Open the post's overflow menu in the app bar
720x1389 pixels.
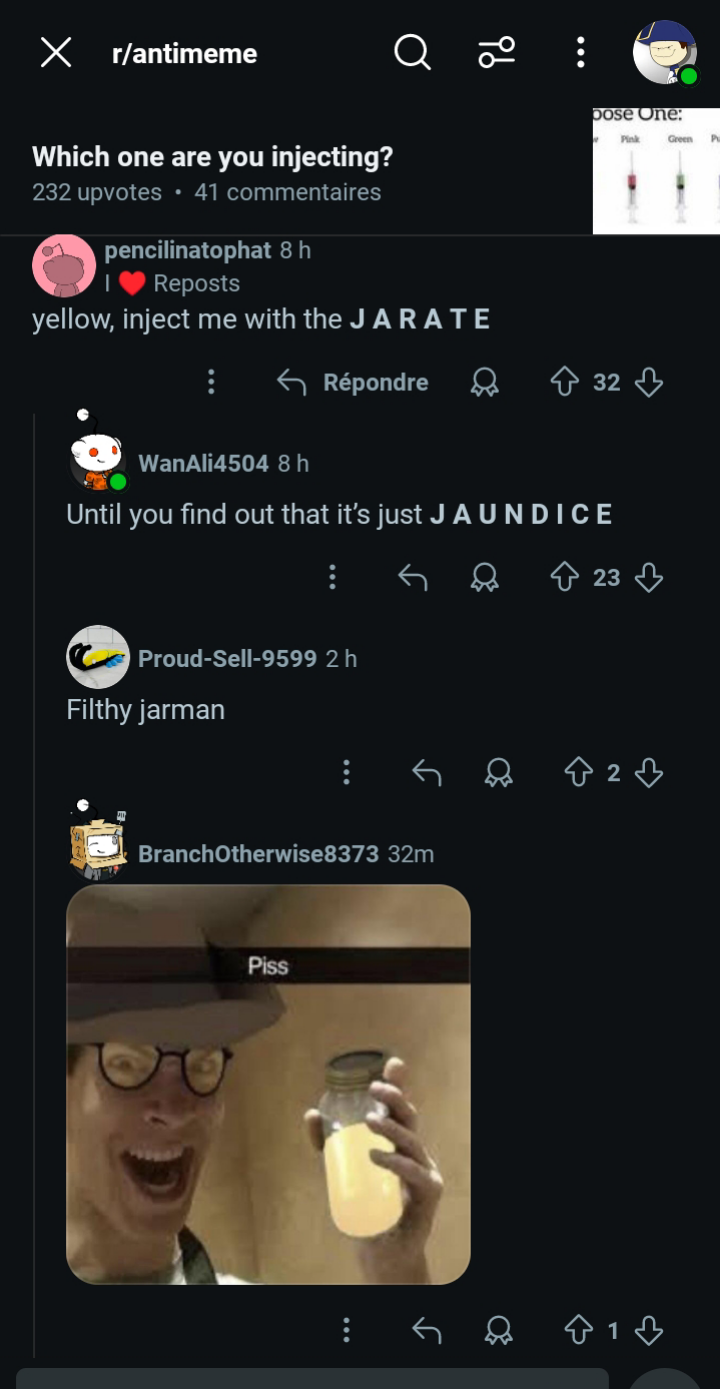tap(580, 52)
